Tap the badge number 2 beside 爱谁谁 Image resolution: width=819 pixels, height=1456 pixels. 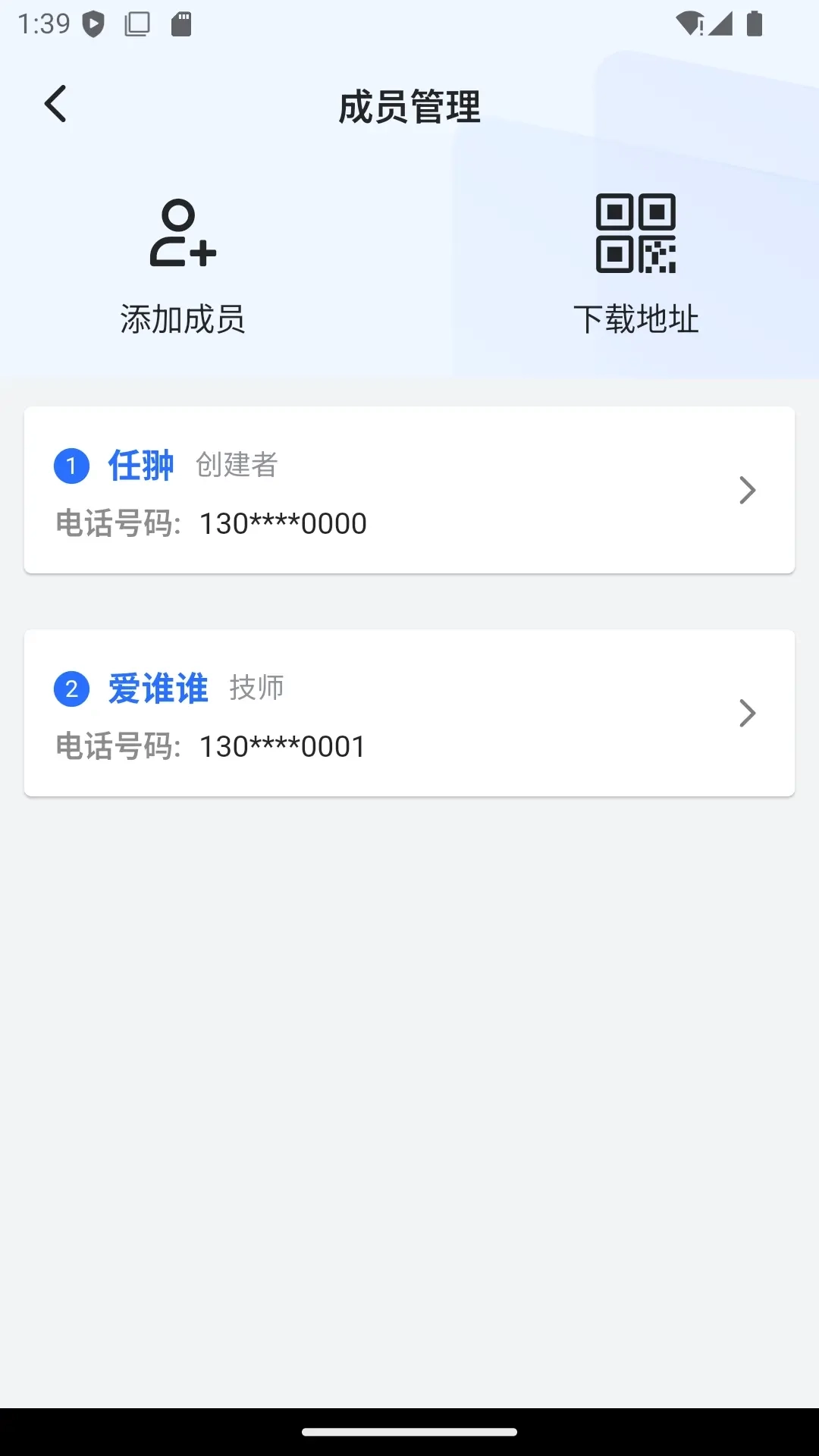point(71,689)
